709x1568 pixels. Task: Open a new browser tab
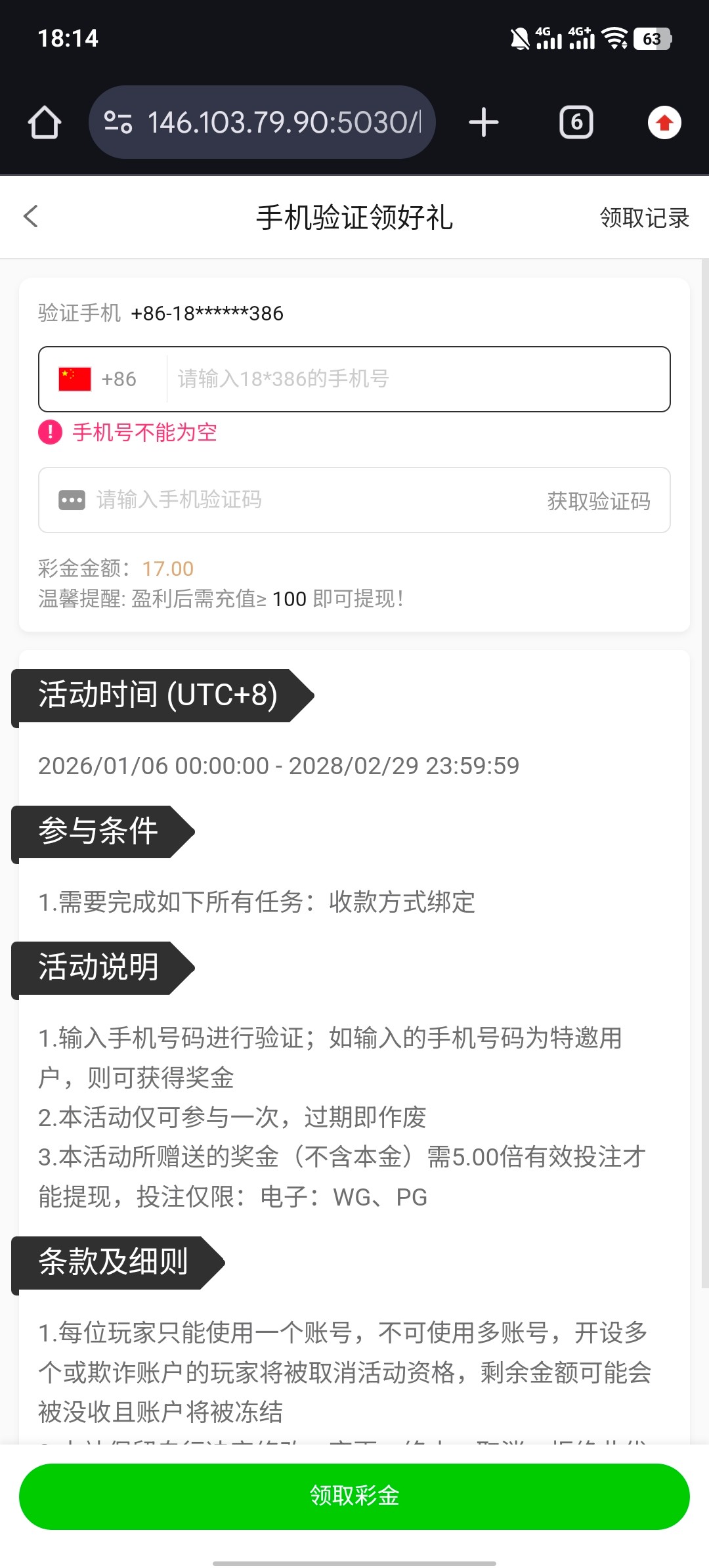click(484, 123)
